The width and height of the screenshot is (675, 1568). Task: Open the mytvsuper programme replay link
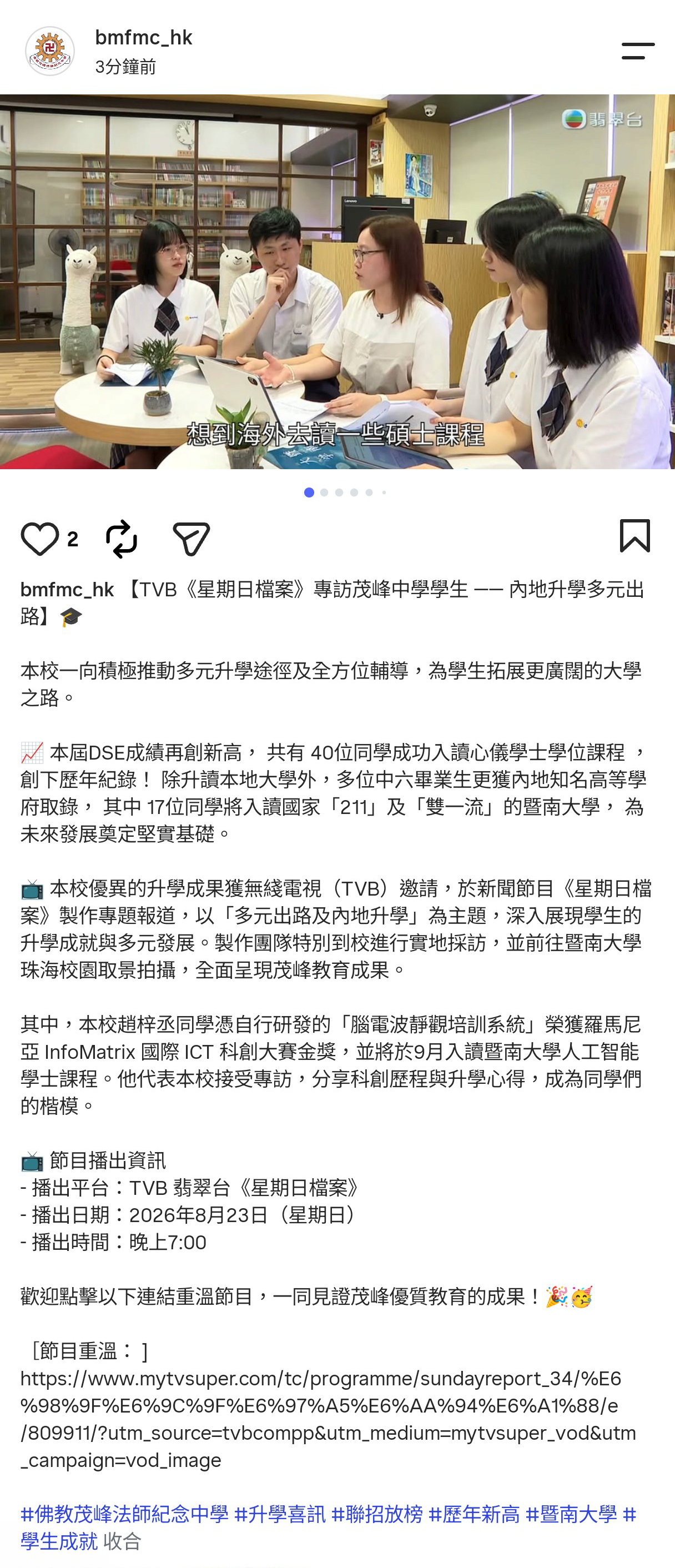coord(328,1418)
